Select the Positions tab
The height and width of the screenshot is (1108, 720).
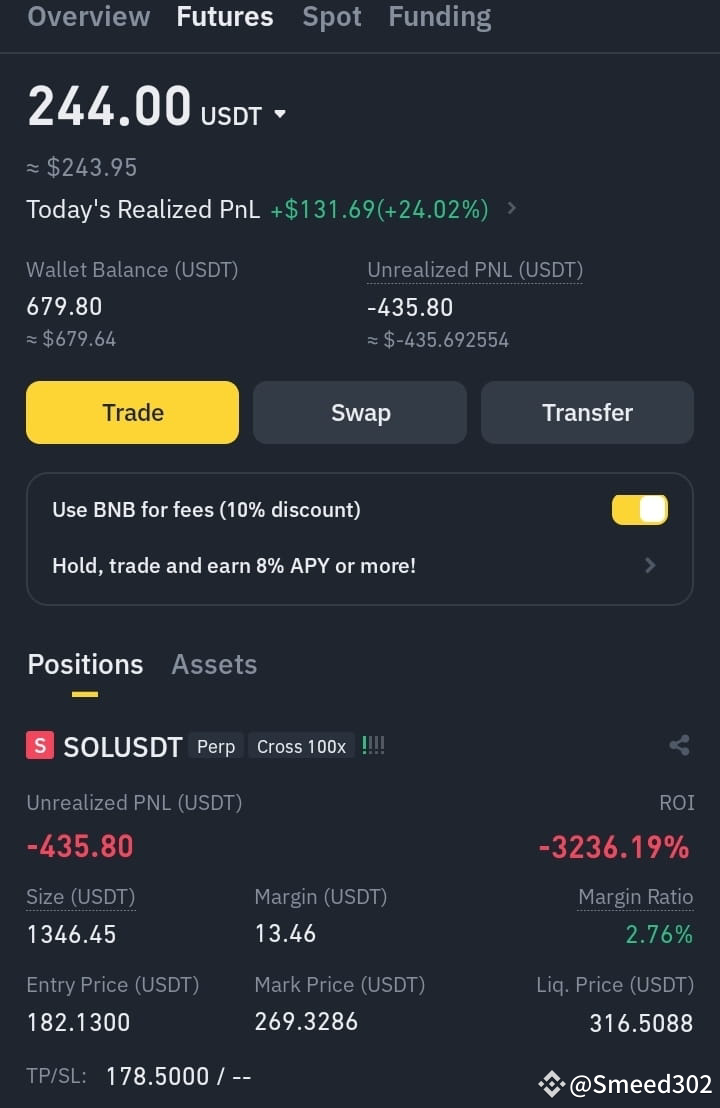(x=85, y=664)
